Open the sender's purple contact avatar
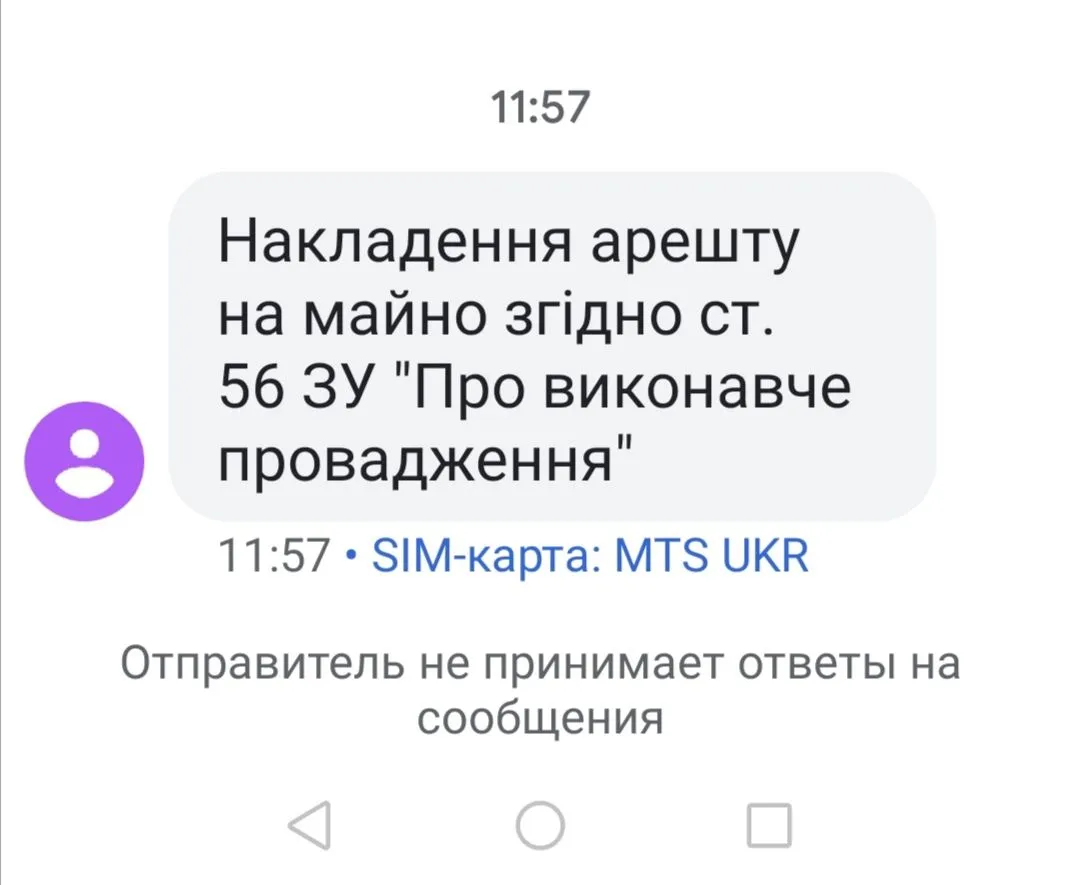 [85, 461]
